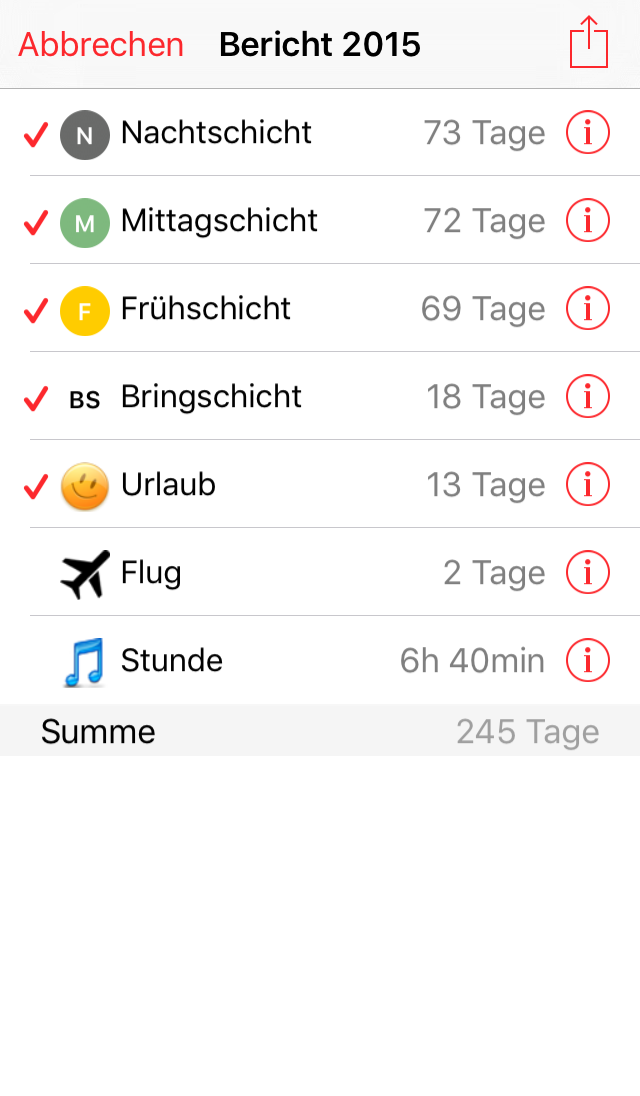Open info for Urlaub

[x=588, y=485]
